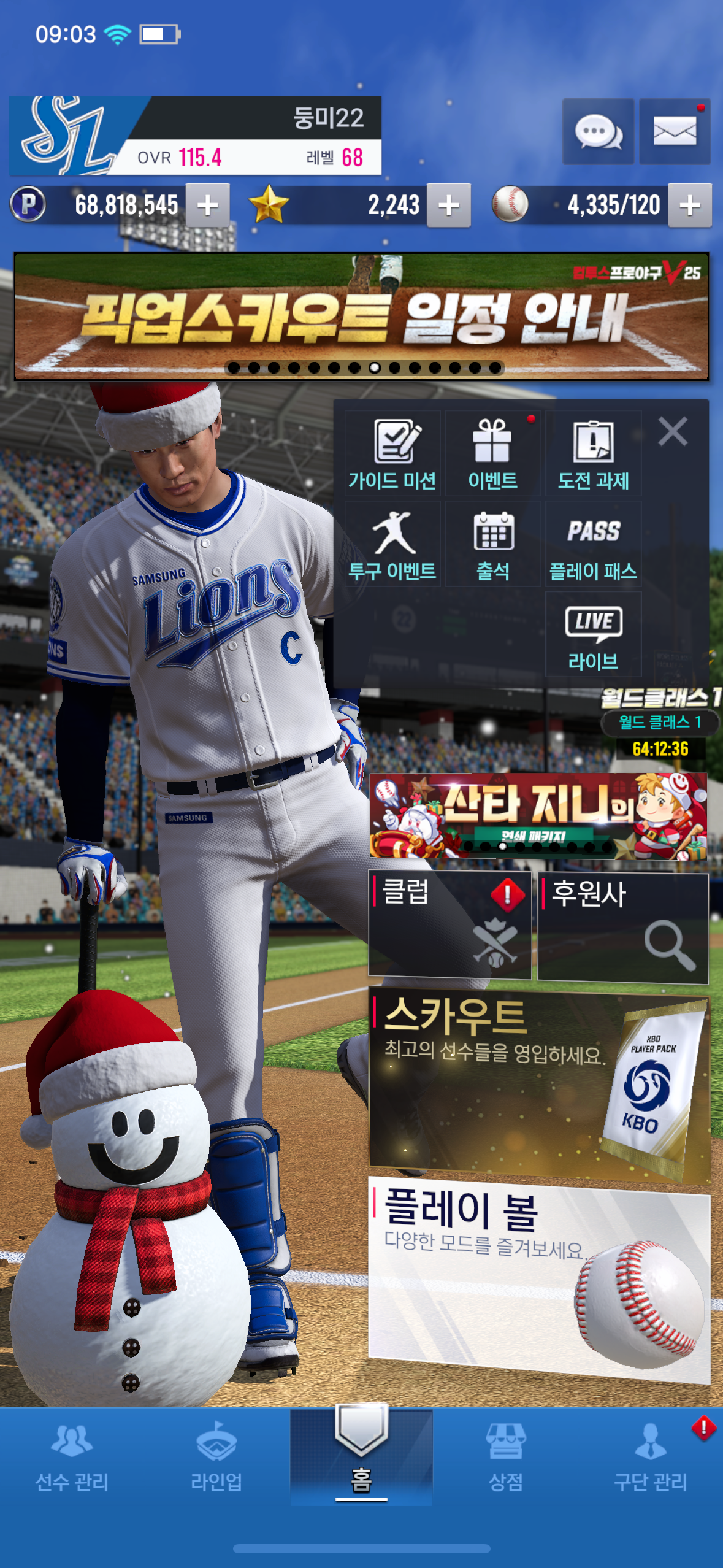Open the mailbox envelope icon

[x=675, y=131]
